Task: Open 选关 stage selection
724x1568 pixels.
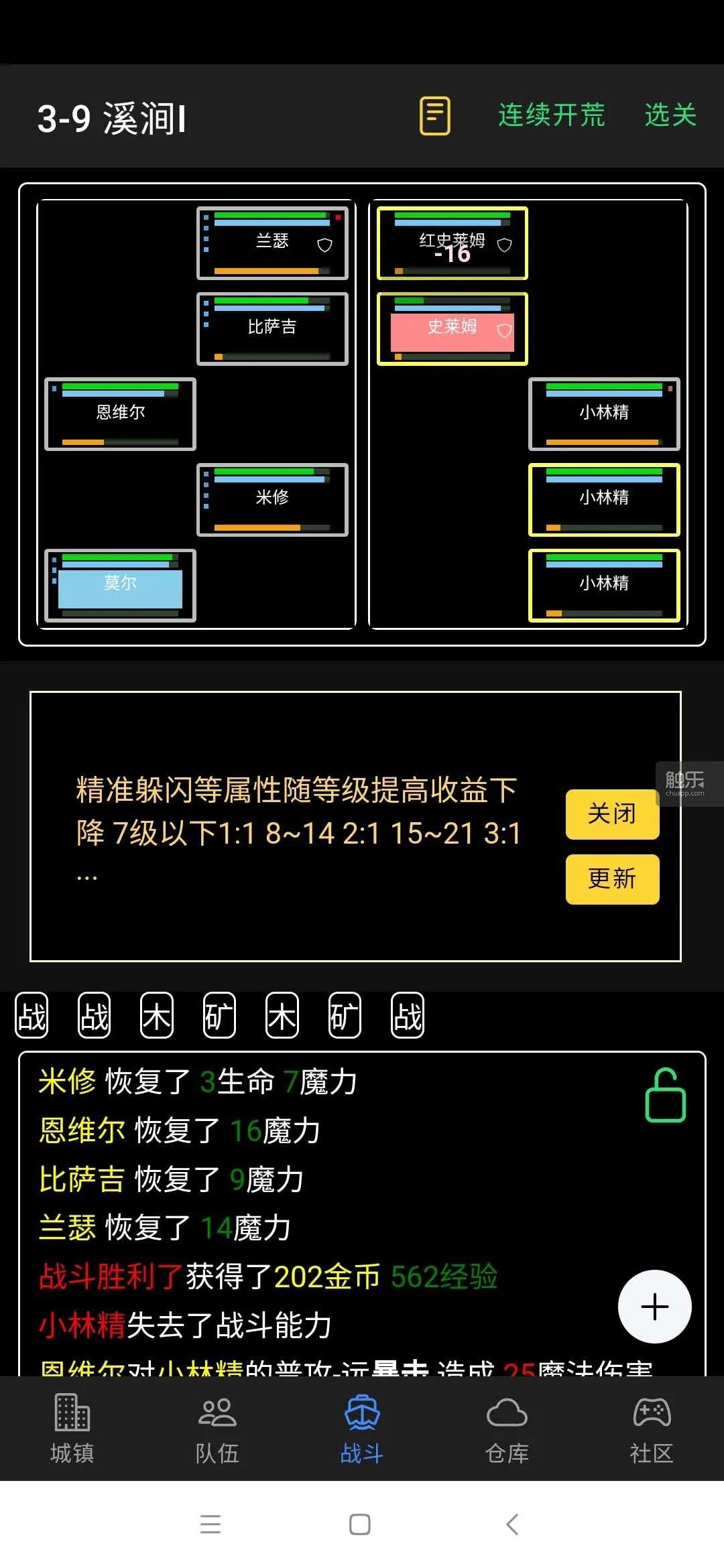Action: pyautogui.click(x=670, y=115)
